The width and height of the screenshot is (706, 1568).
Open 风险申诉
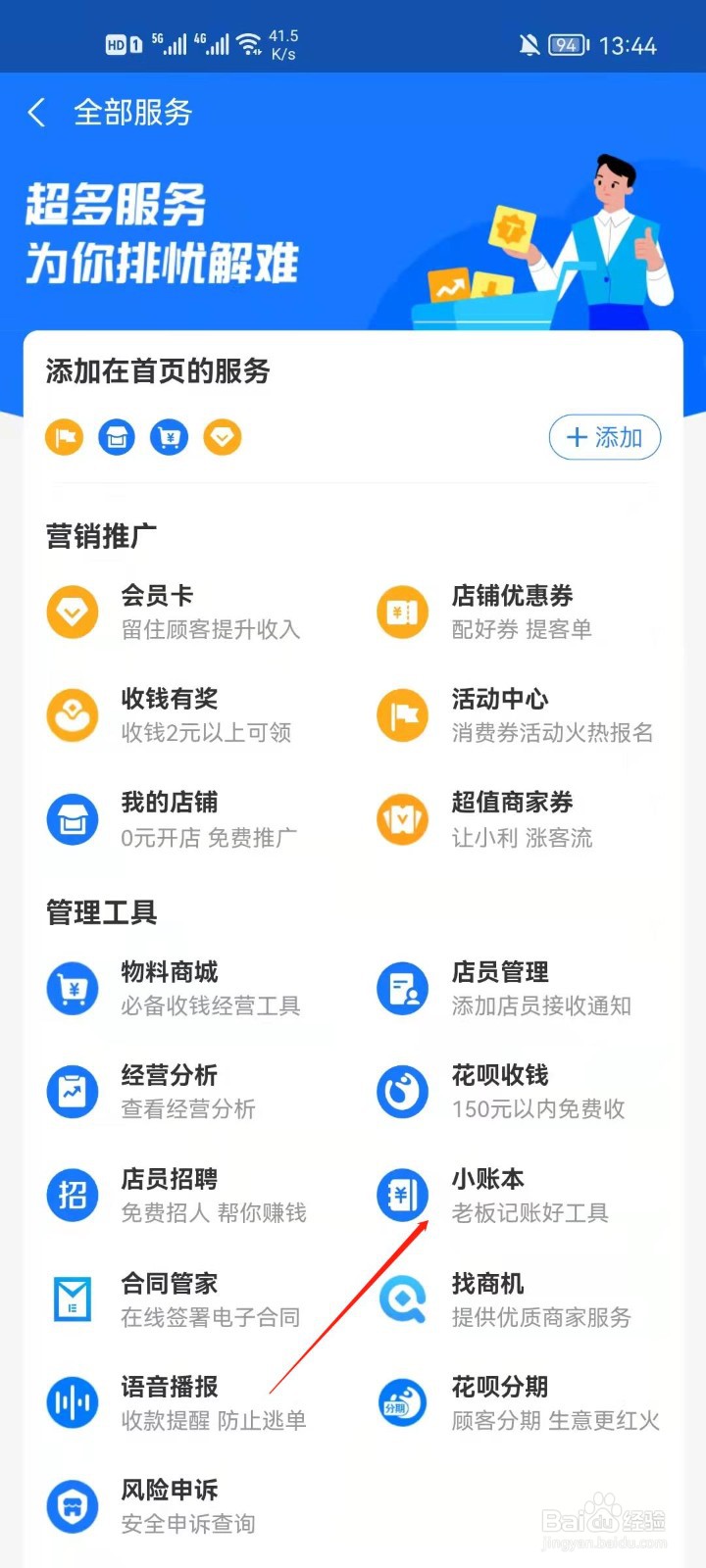pos(172,1506)
